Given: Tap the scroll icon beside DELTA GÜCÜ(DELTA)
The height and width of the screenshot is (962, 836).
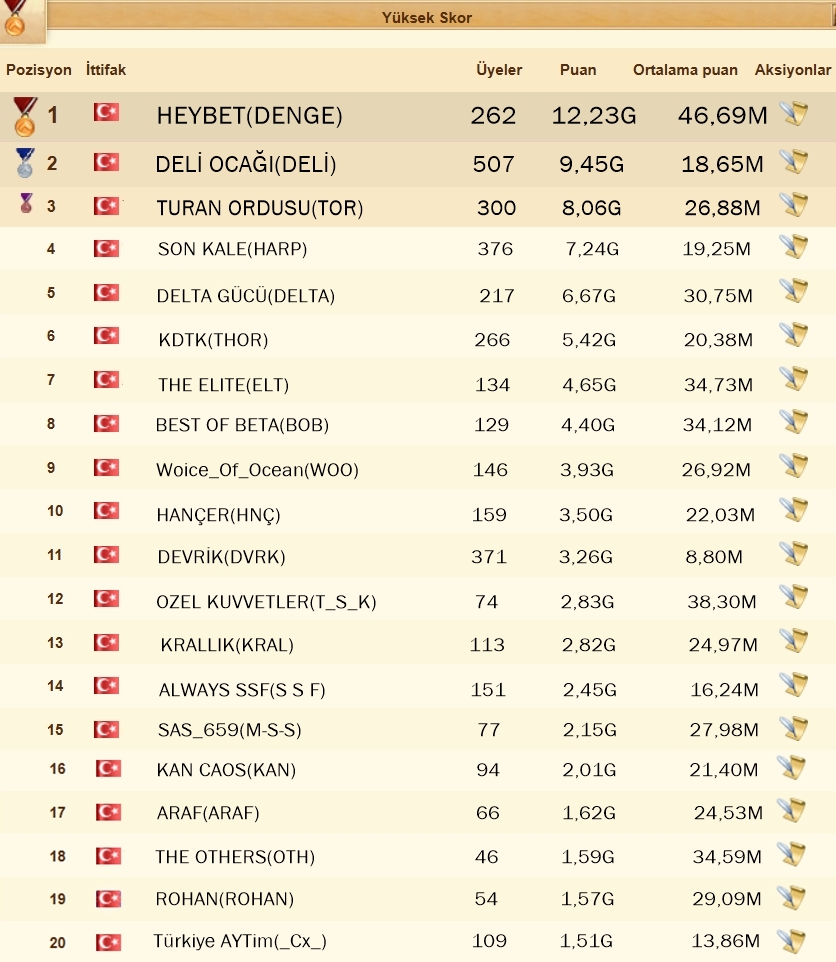Looking at the screenshot, I should (794, 291).
